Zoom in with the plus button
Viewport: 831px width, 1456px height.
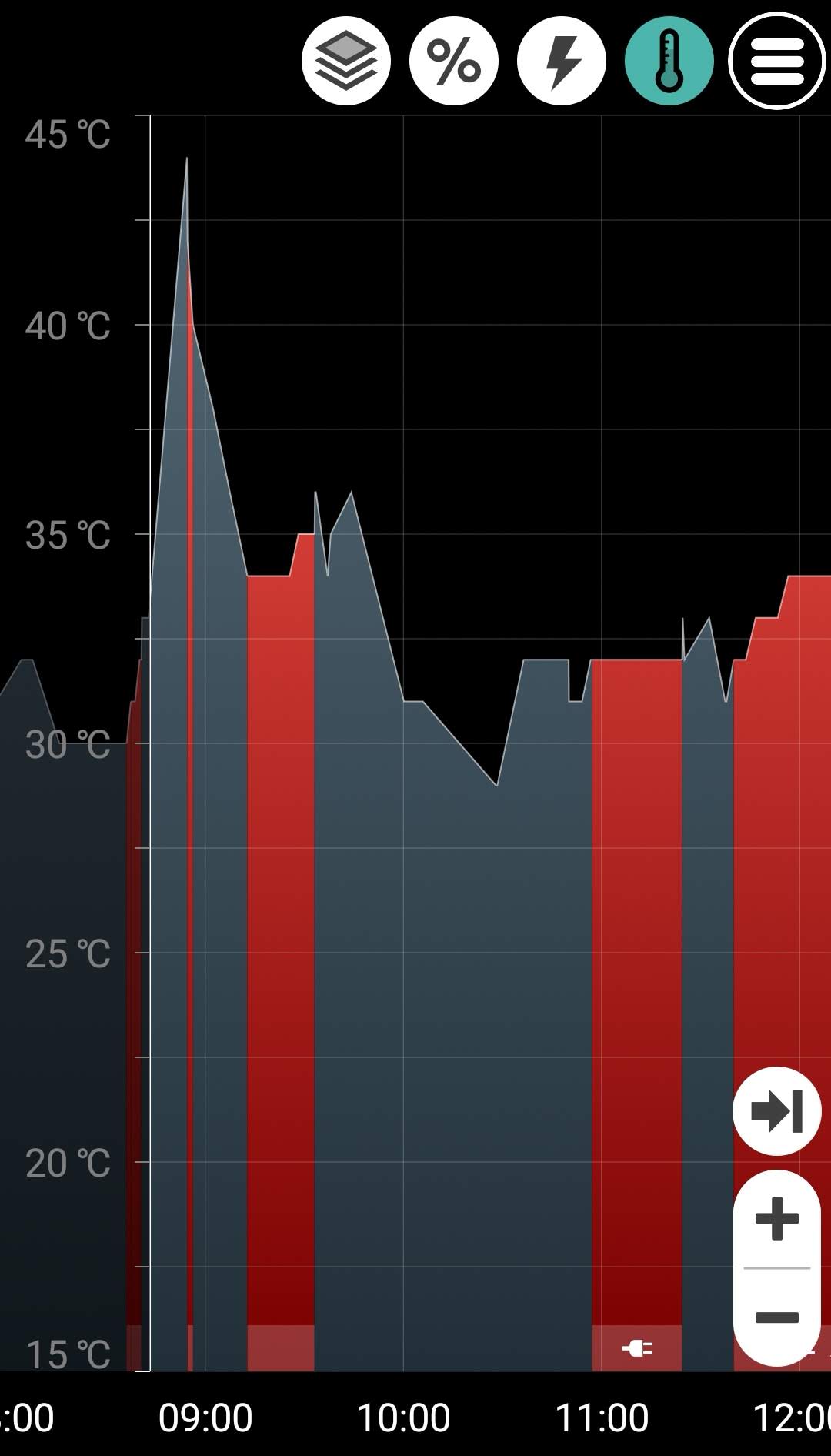point(776,1219)
